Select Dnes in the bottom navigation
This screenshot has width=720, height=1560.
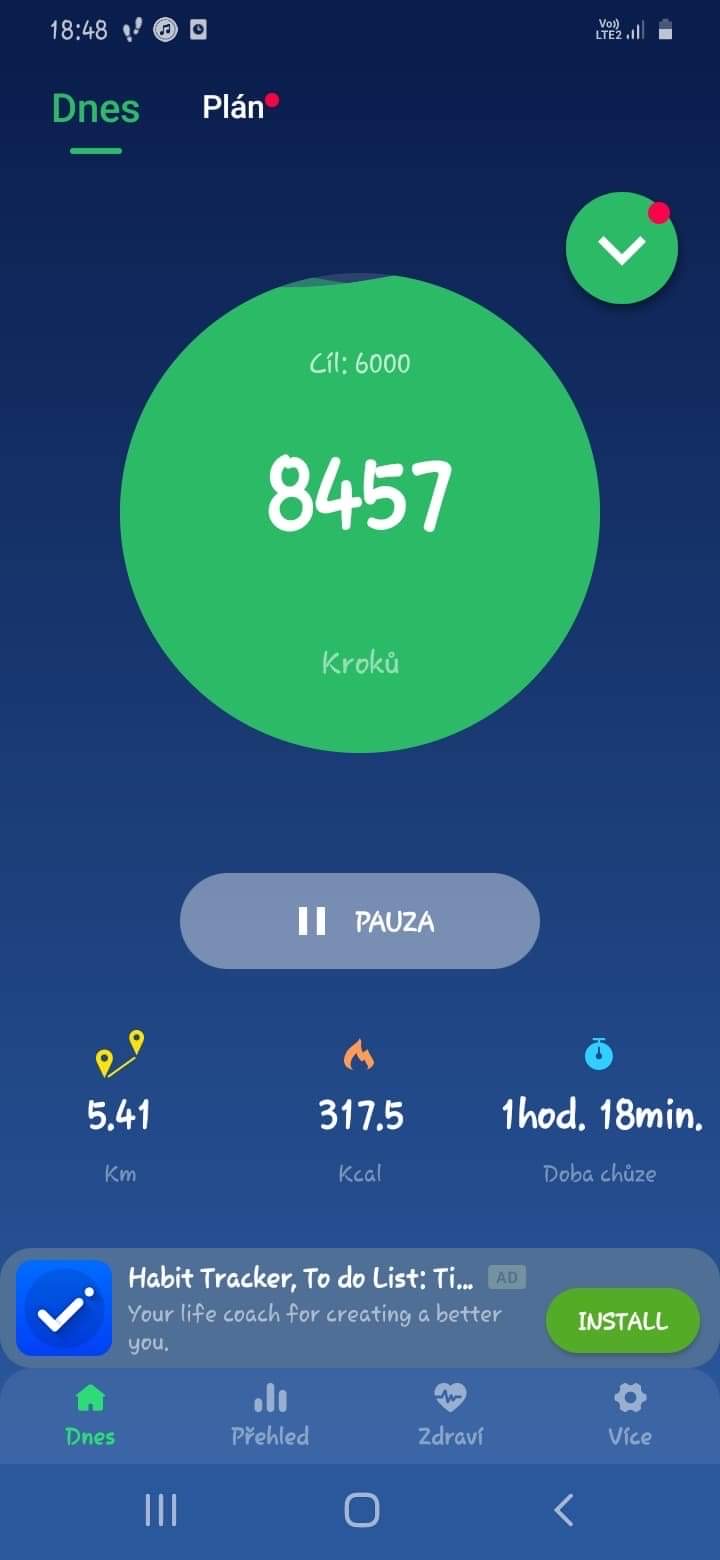click(90, 1416)
